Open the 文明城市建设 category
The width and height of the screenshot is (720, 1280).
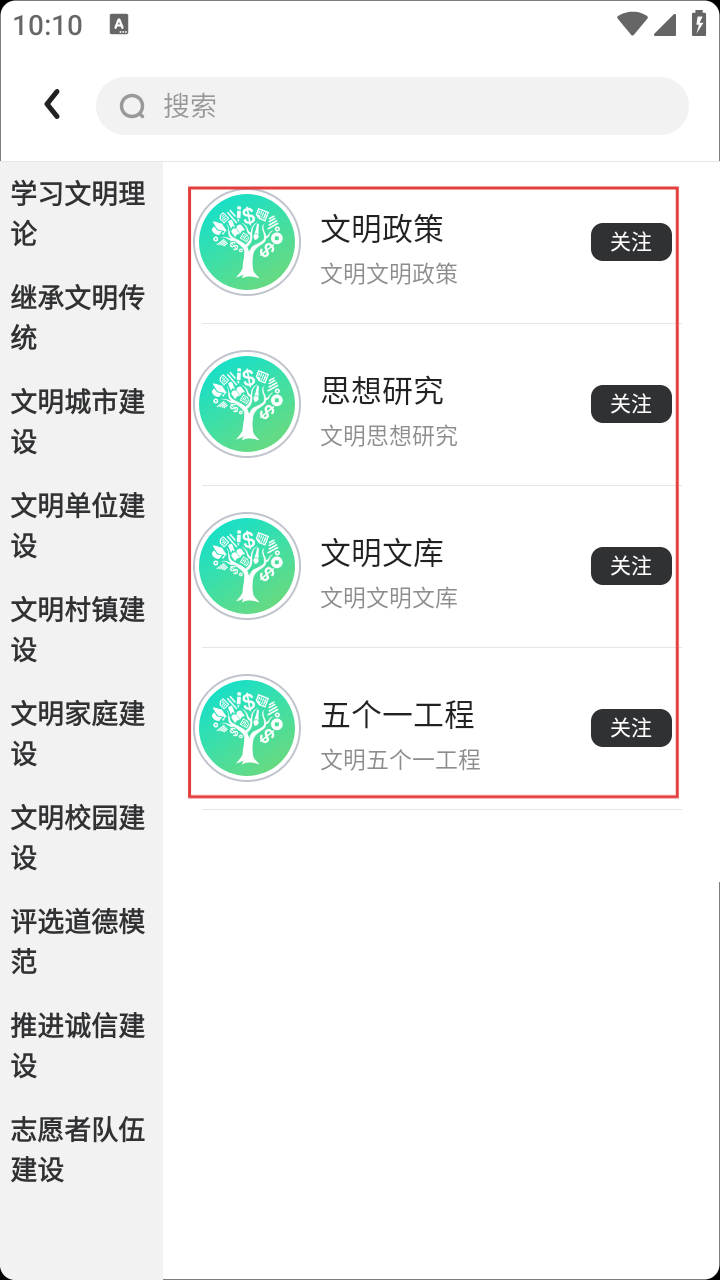pos(78,421)
